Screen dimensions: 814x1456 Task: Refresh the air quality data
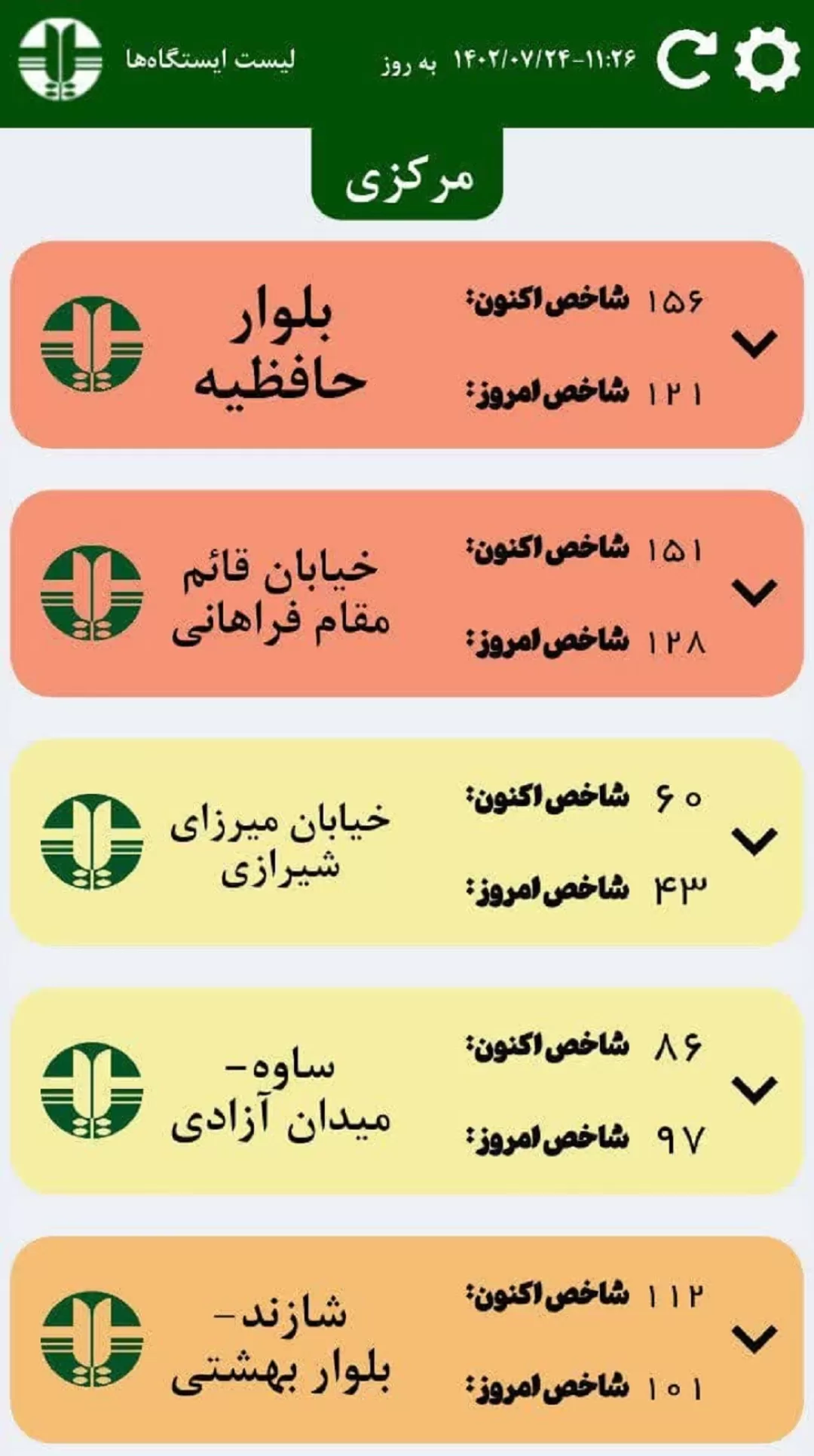click(686, 60)
